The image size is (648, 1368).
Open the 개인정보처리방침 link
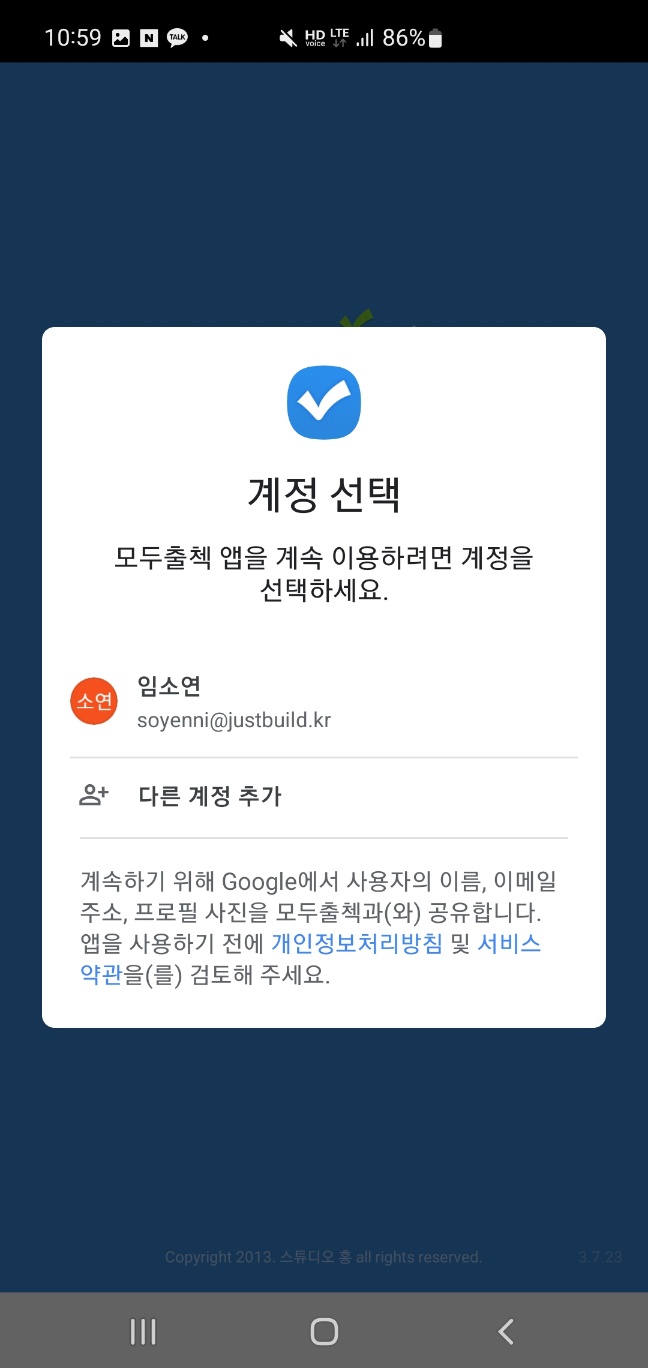[x=356, y=942]
